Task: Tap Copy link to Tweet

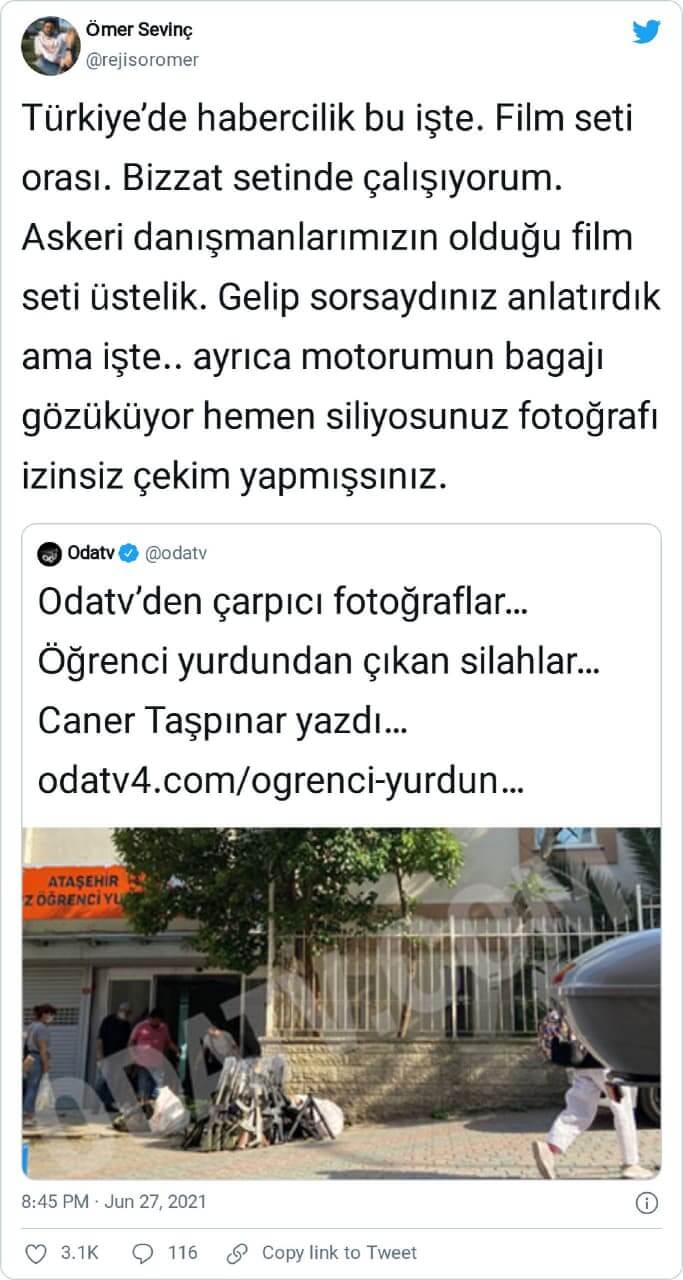Action: click(x=338, y=1252)
